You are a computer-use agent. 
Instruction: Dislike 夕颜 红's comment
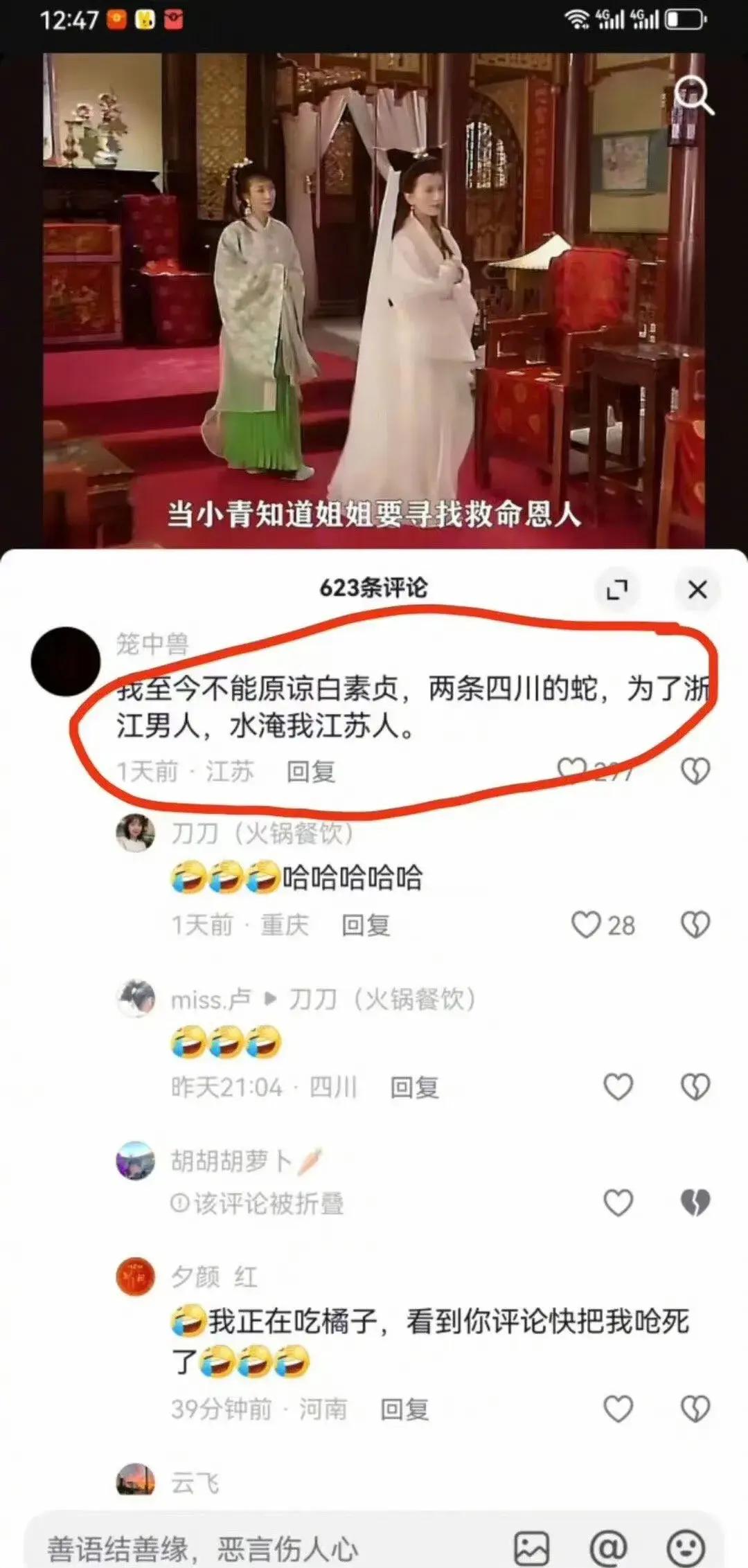[695, 1409]
